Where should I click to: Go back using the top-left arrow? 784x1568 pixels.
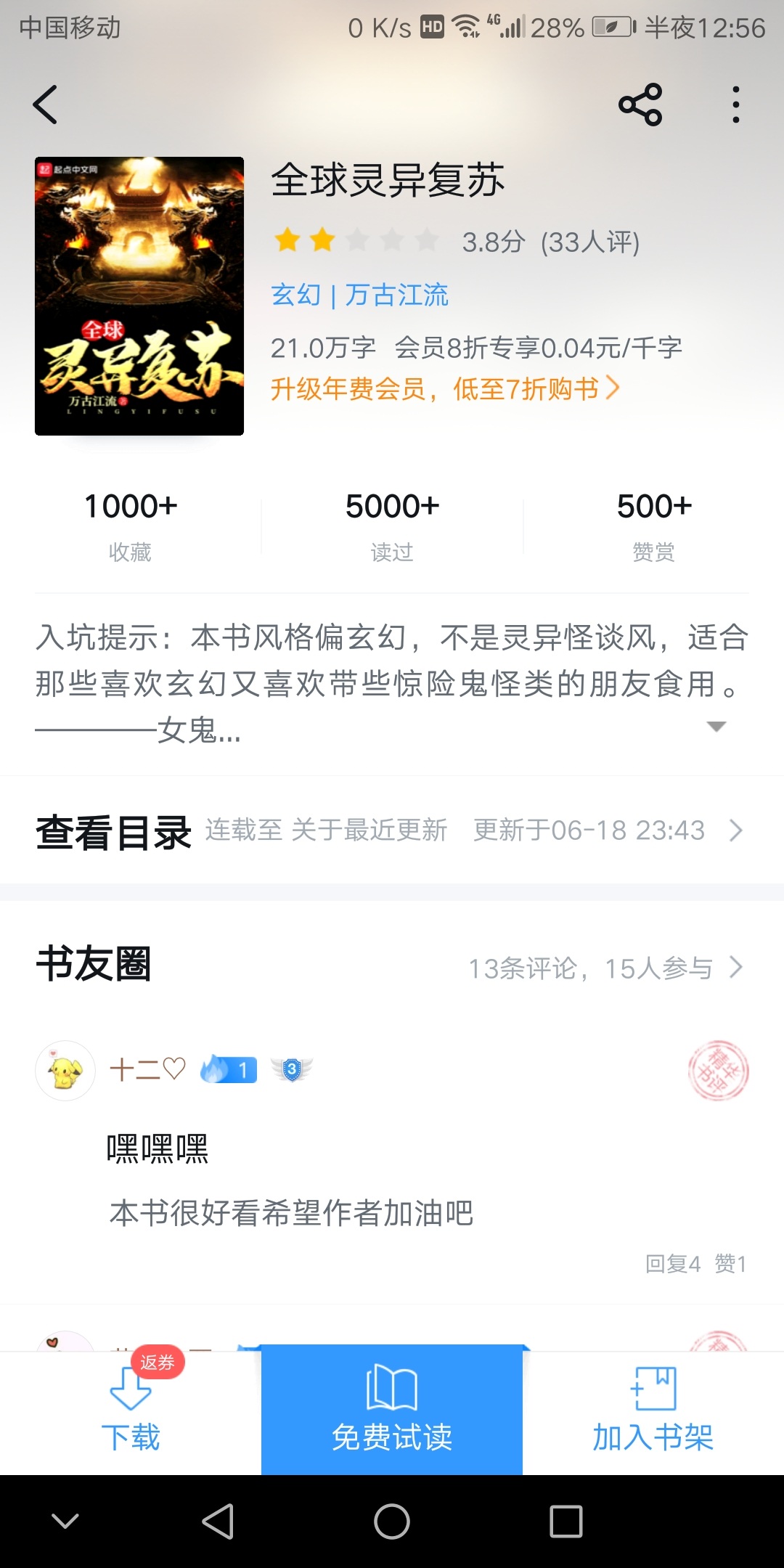coord(45,105)
